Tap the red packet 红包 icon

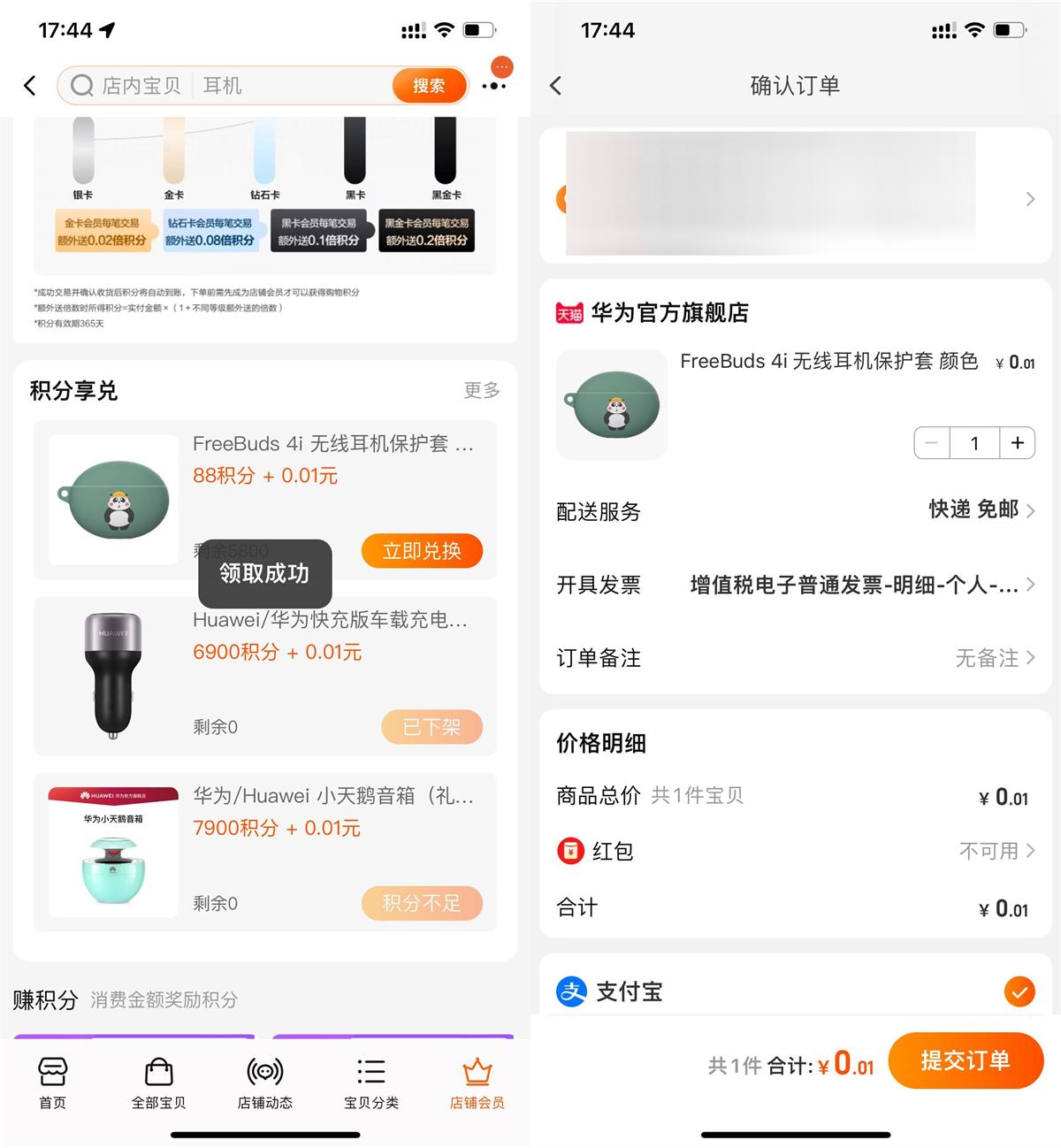[570, 852]
